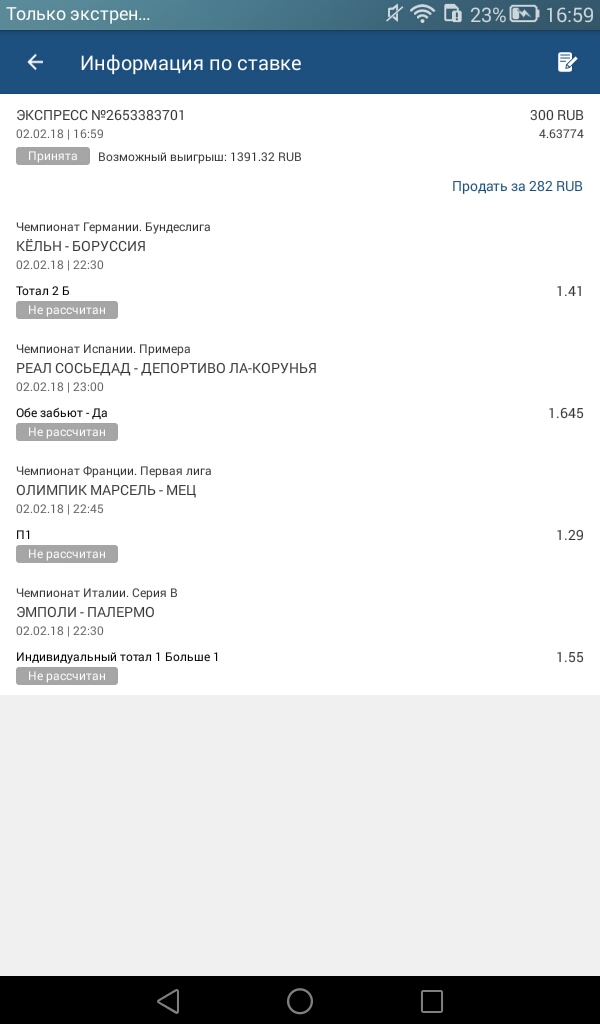
Task: Go back from bet information
Action: (x=35, y=63)
